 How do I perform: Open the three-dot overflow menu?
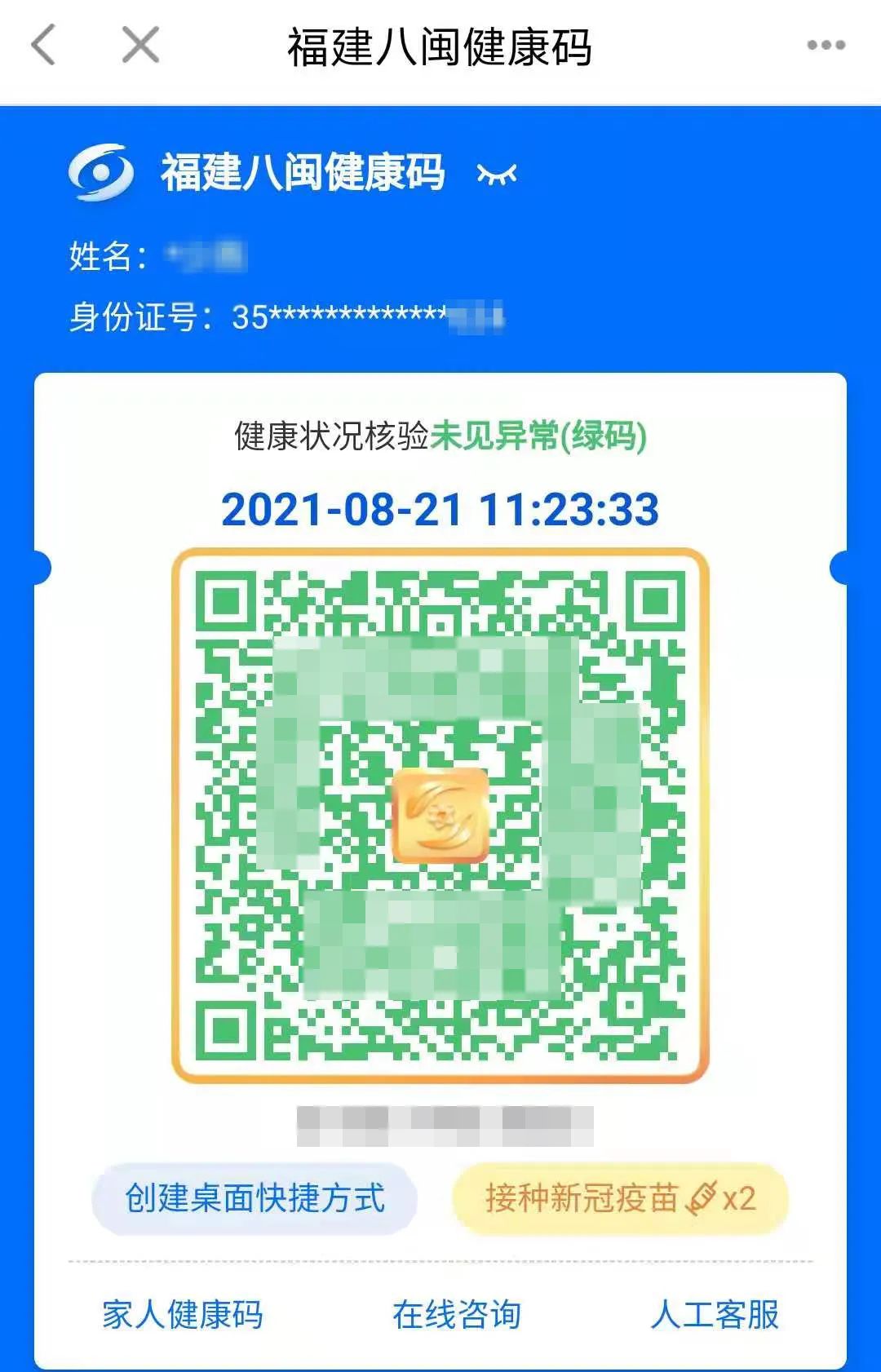pyautogui.click(x=826, y=46)
